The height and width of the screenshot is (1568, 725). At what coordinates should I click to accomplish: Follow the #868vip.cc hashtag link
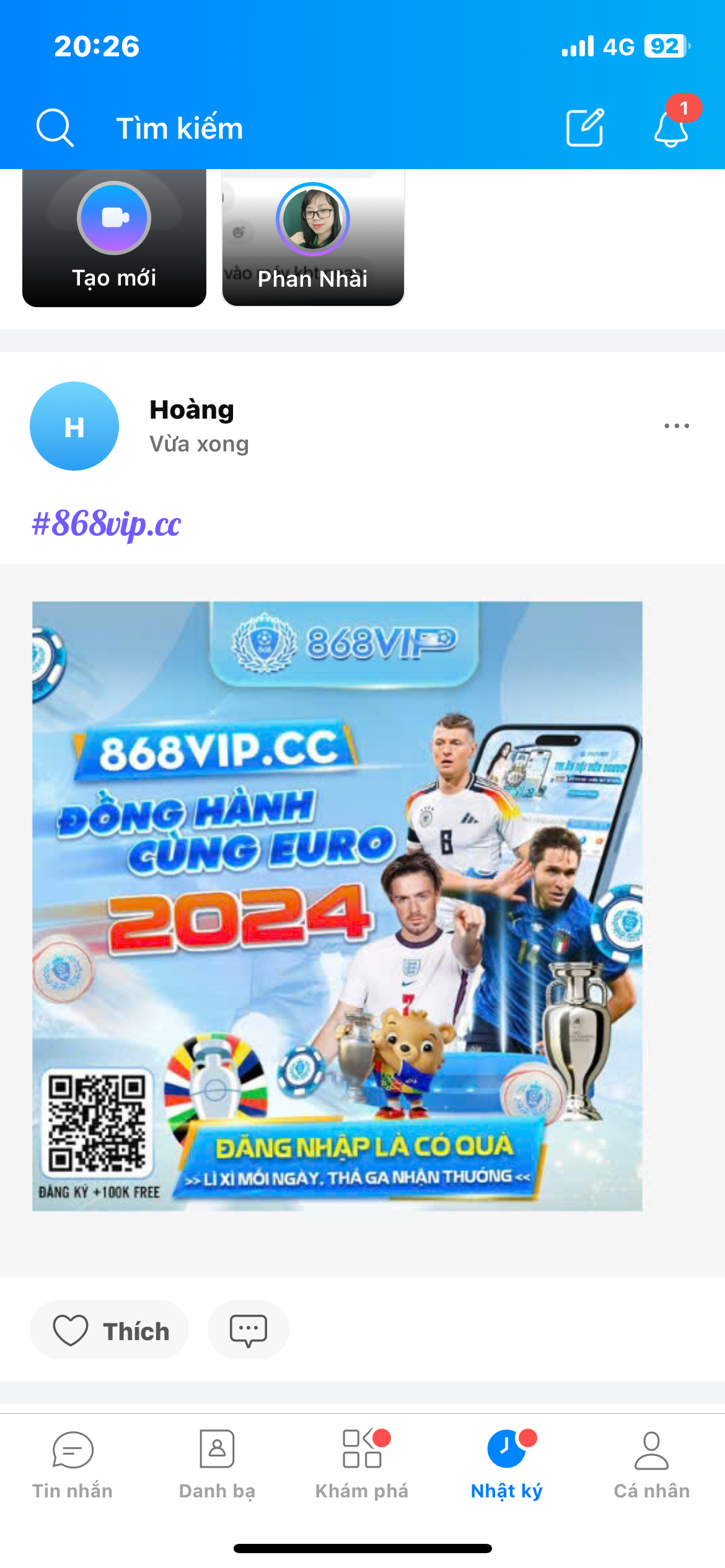tap(106, 523)
